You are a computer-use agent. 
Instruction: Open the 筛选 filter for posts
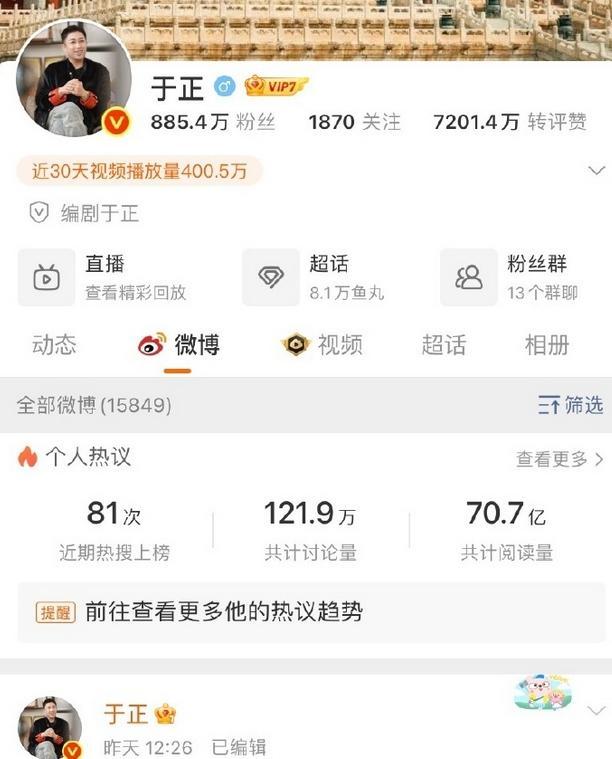click(571, 405)
